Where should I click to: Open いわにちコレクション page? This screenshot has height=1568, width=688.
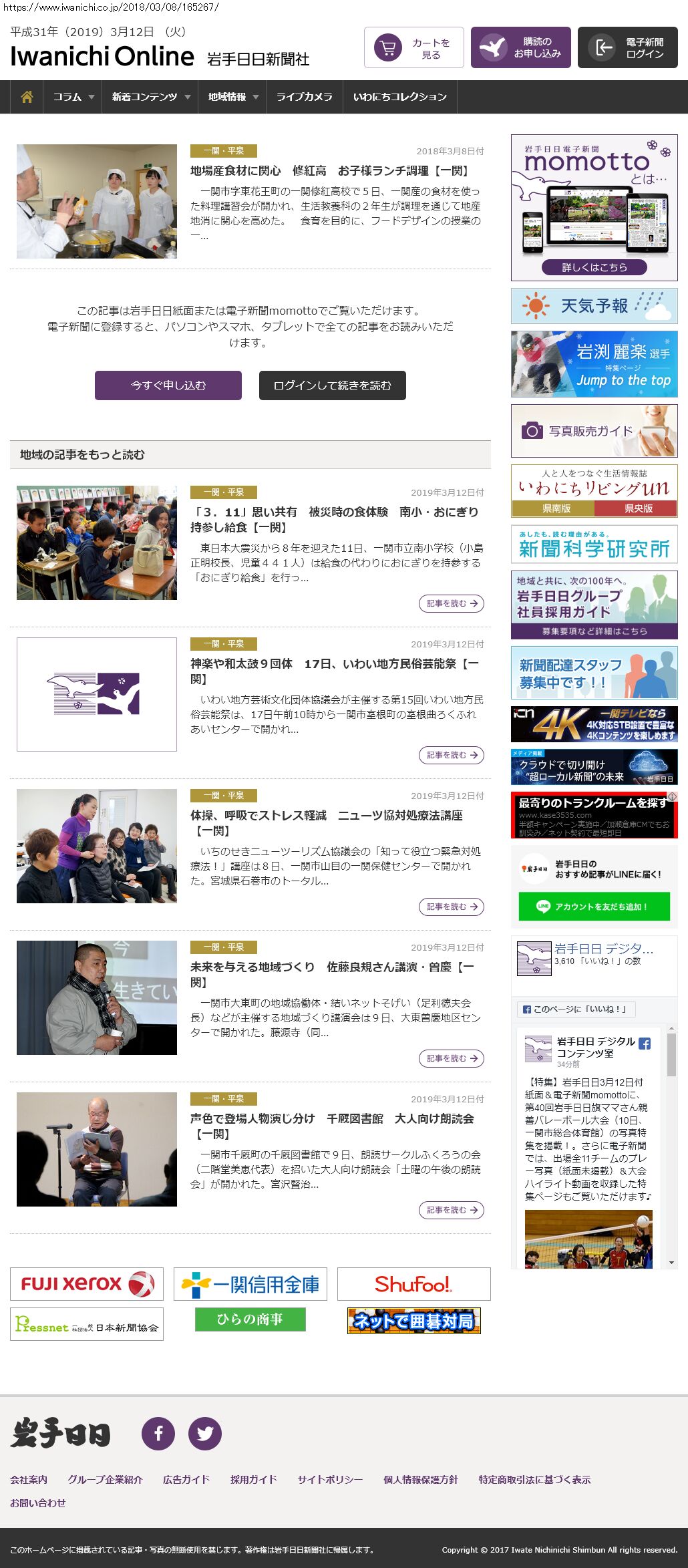point(399,97)
